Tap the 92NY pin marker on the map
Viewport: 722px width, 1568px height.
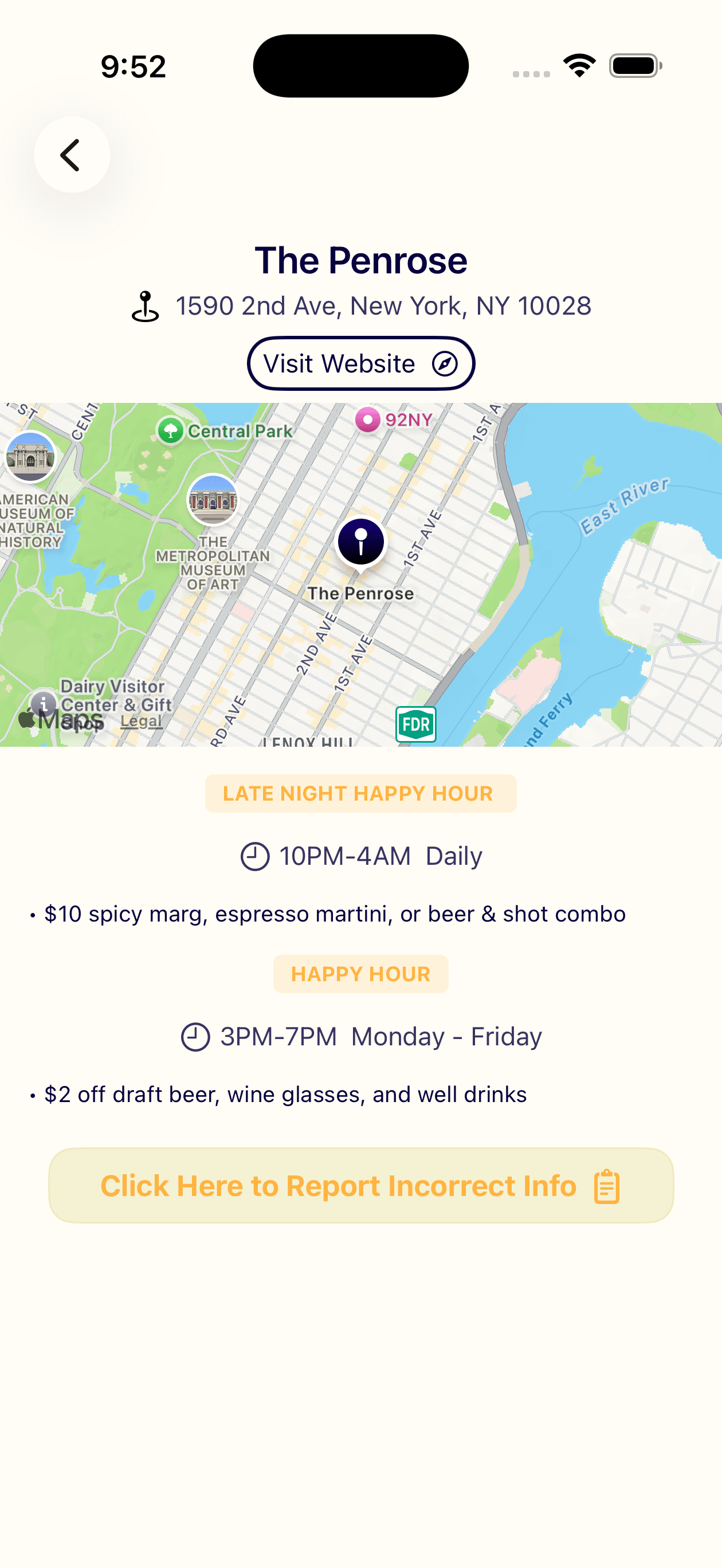tap(370, 419)
